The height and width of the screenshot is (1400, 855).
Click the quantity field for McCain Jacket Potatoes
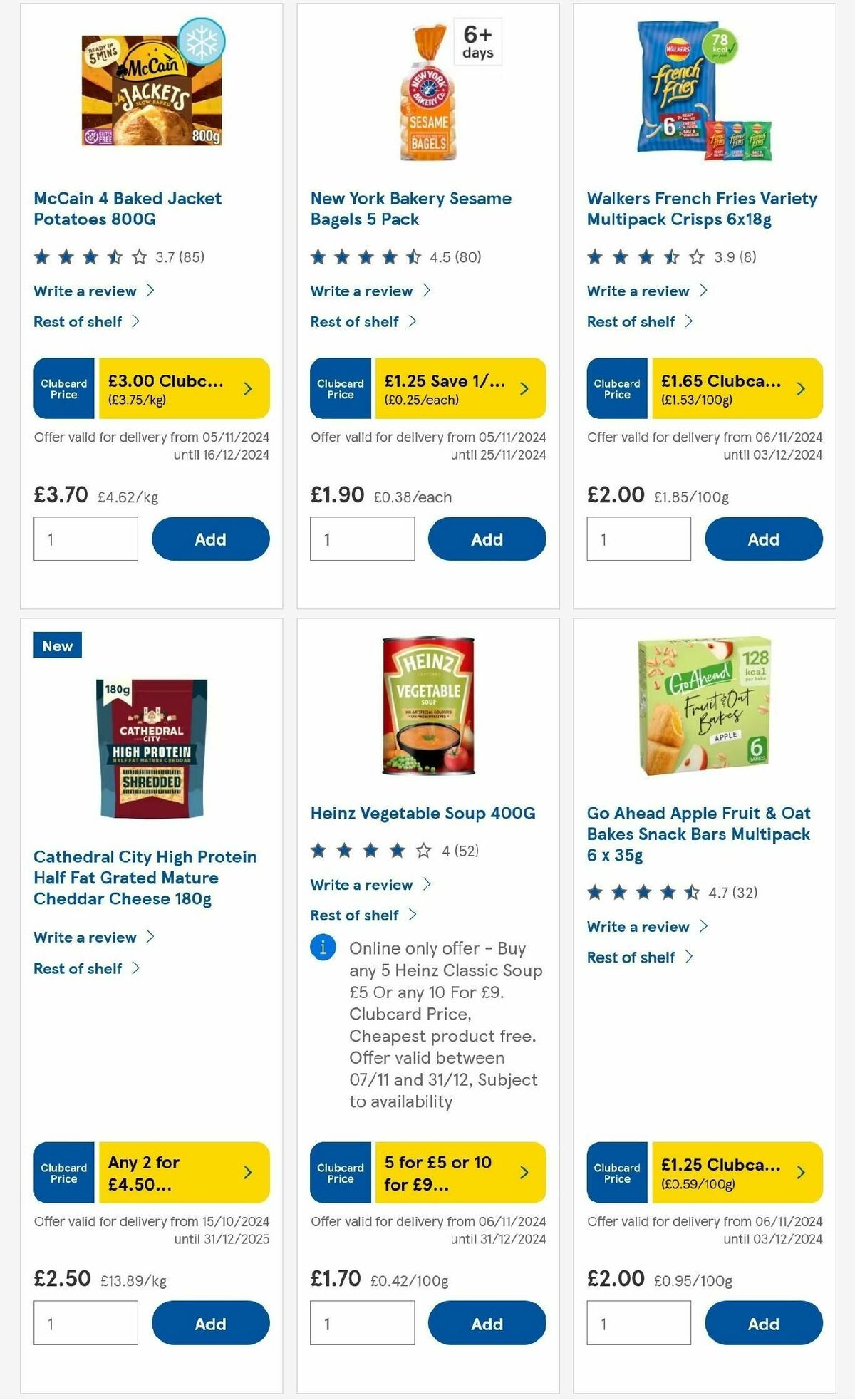pos(85,539)
